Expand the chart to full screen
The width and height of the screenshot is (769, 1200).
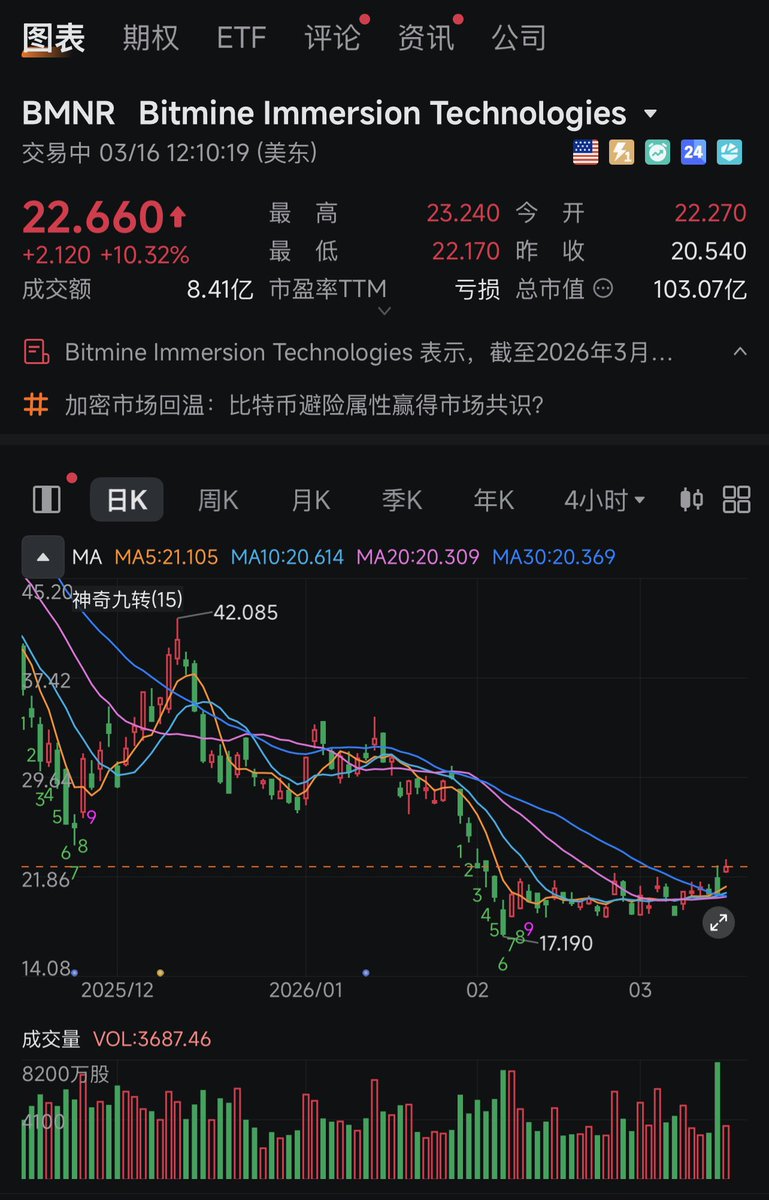coord(718,923)
